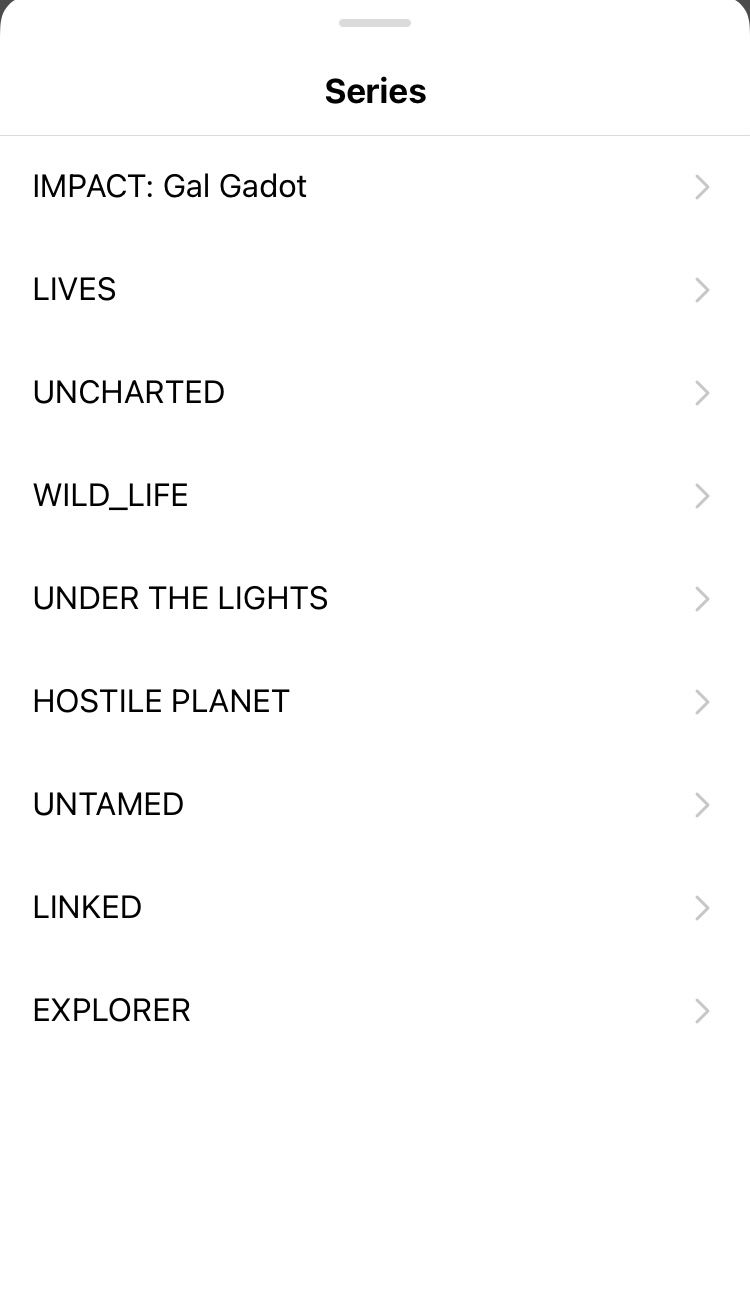Tap the sheet grabber handle at top
Image resolution: width=750 pixels, height=1289 pixels.
coord(375,23)
